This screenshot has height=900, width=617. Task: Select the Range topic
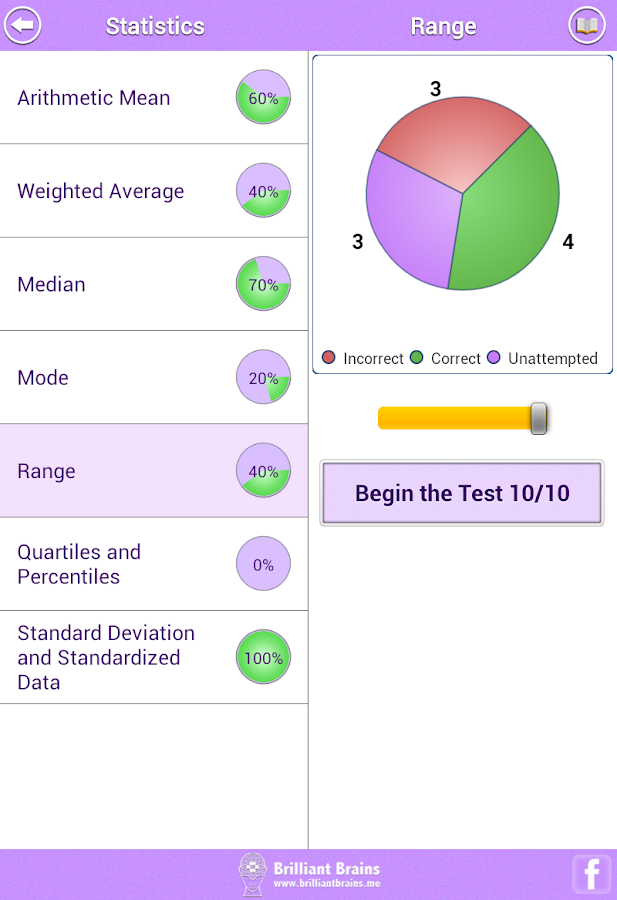tap(153, 471)
